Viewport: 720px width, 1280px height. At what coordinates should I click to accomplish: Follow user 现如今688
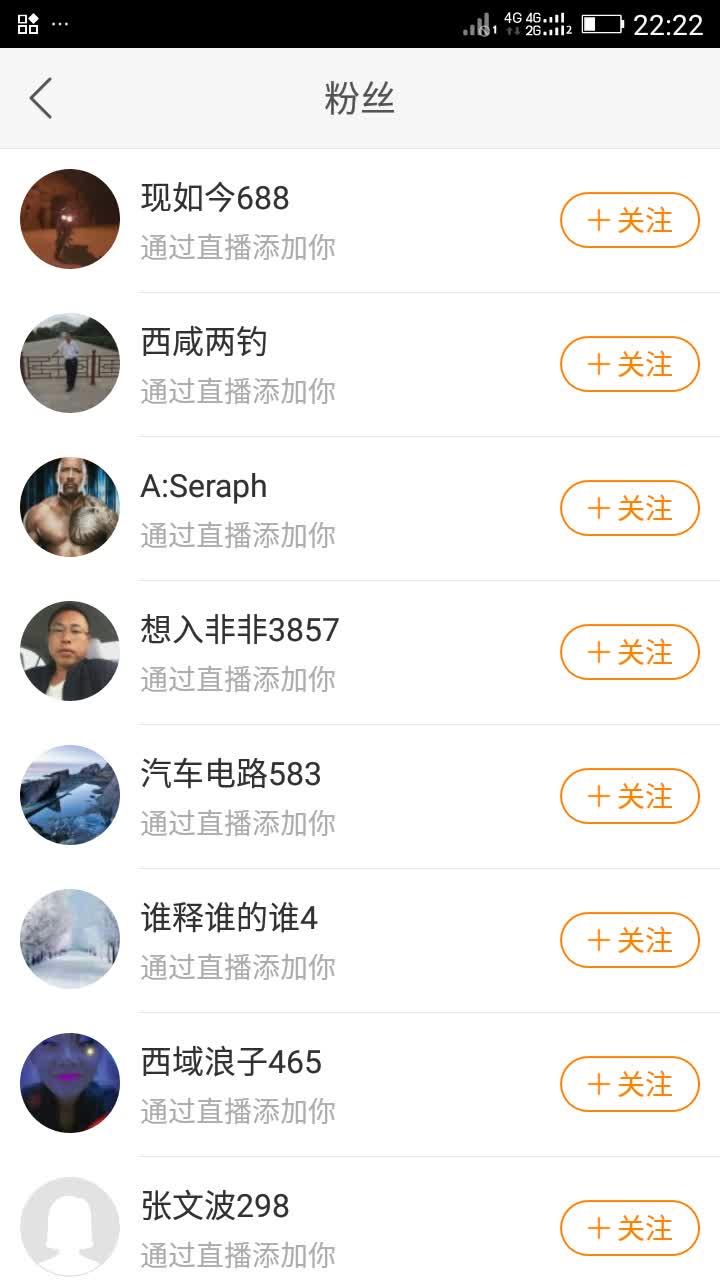click(629, 220)
